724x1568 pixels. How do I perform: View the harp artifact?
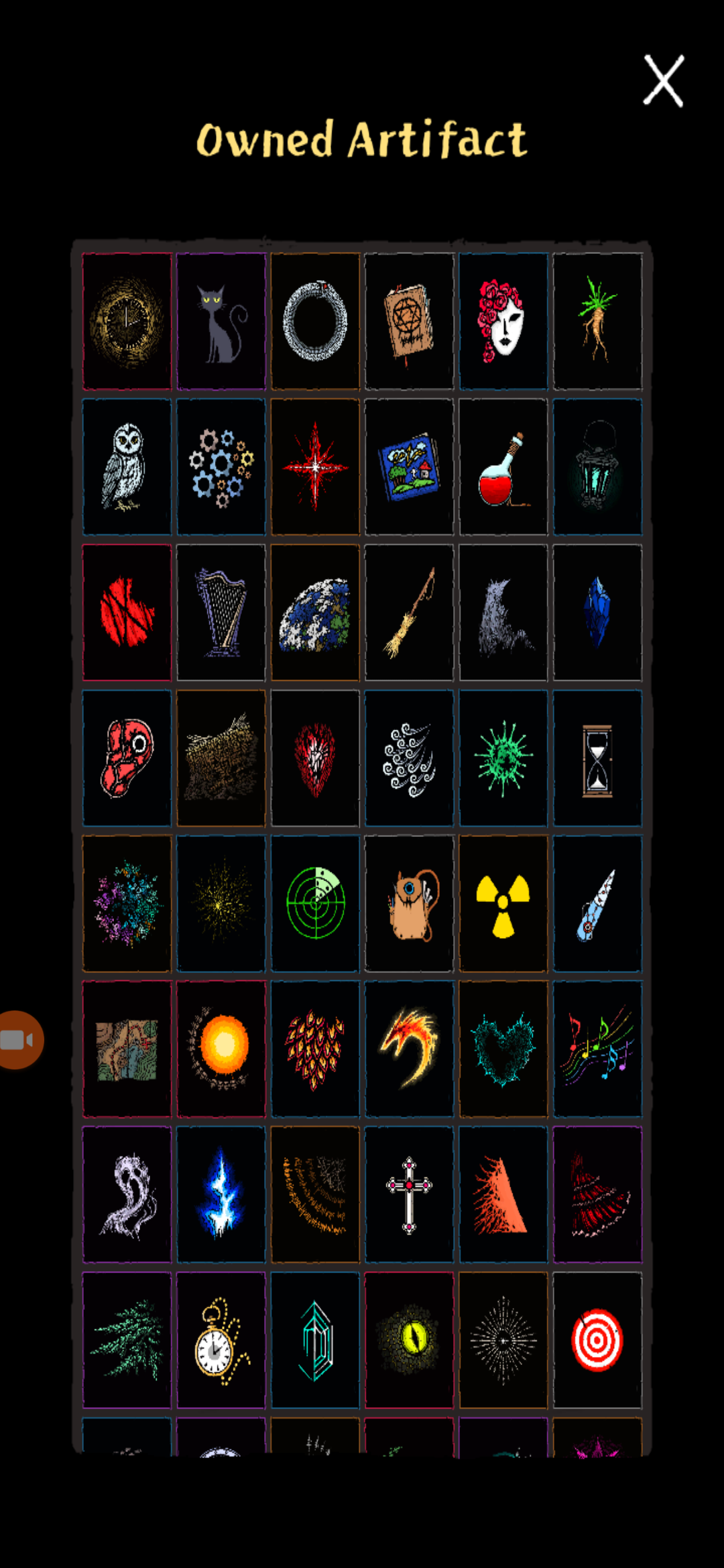pos(221,612)
